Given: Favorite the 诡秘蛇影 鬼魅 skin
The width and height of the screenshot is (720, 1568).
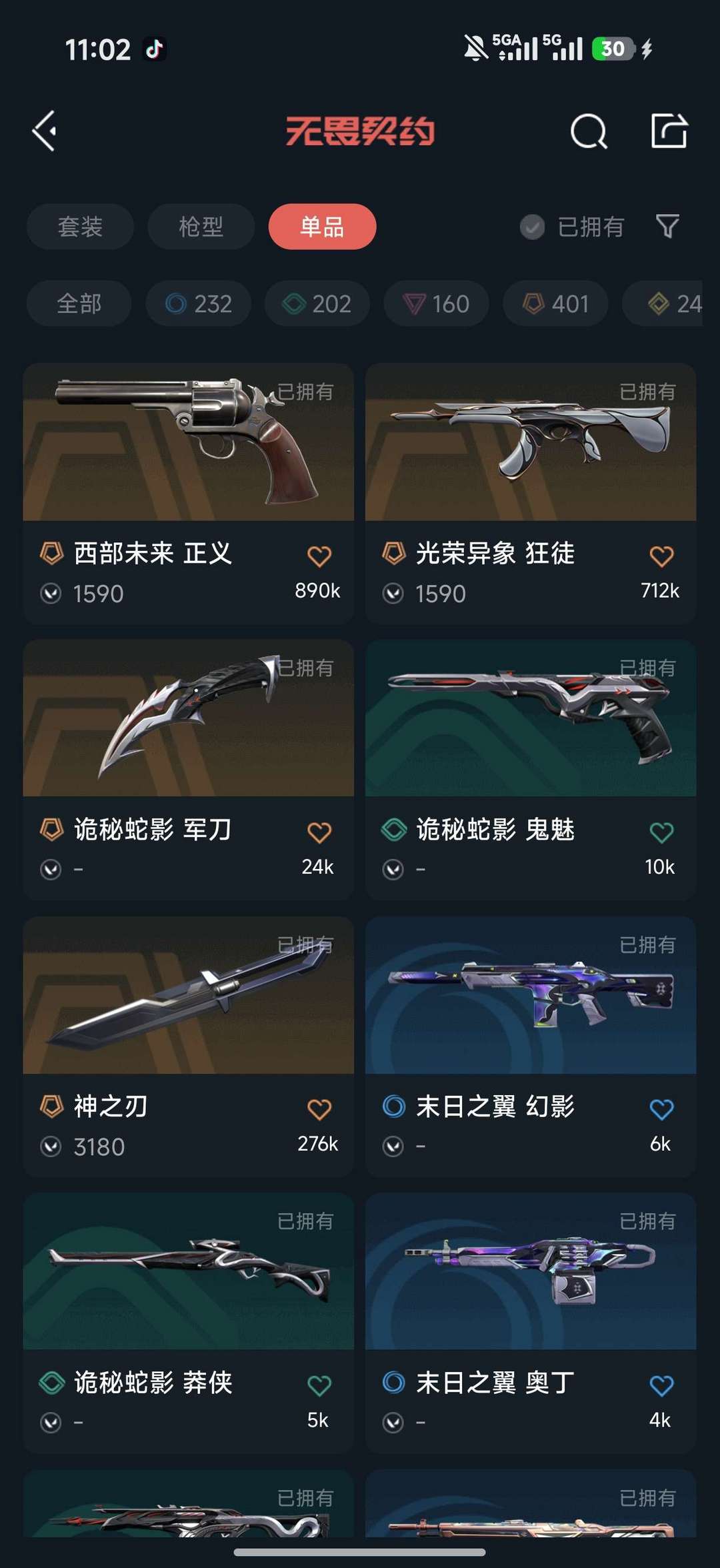Looking at the screenshot, I should pos(661,832).
